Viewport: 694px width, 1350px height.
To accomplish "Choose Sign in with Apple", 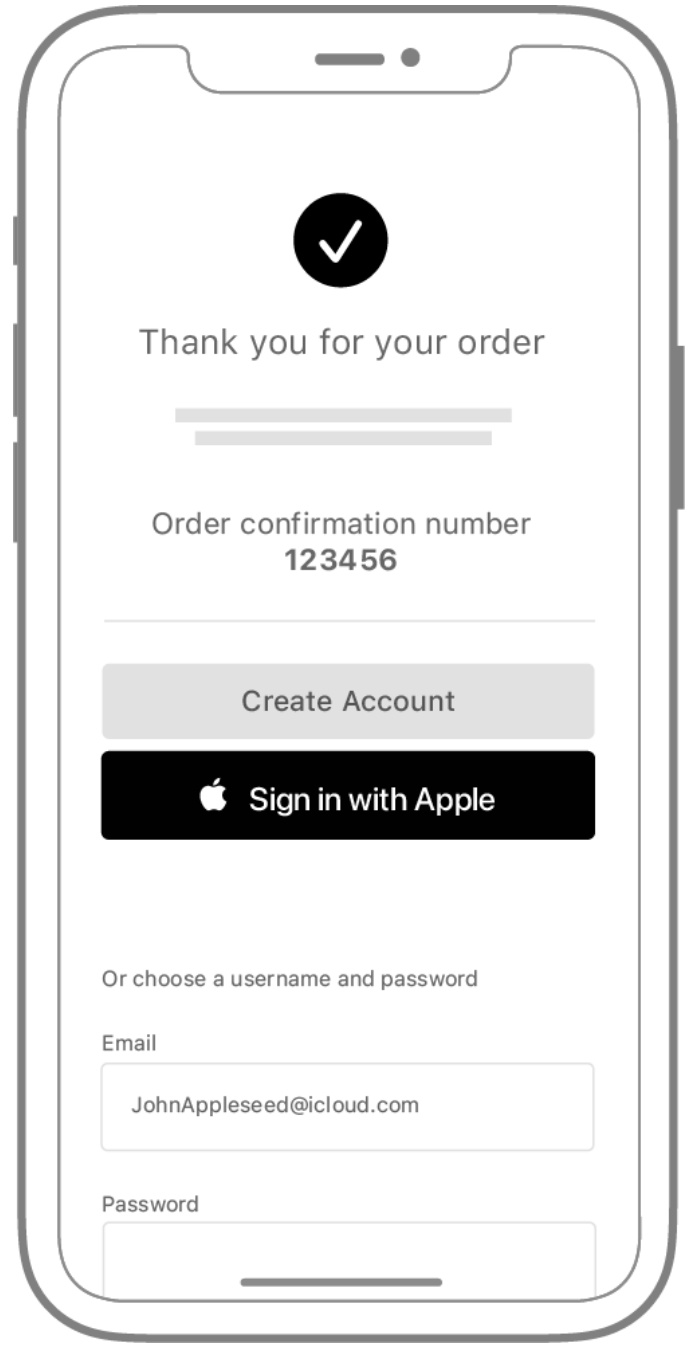I will click(348, 796).
